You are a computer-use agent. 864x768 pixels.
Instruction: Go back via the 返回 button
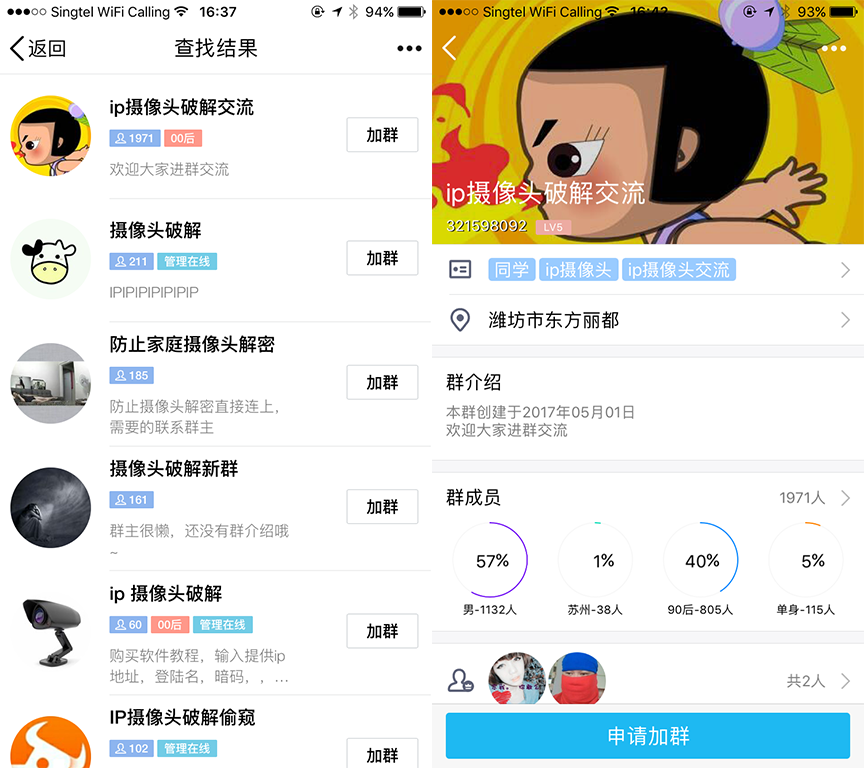(x=38, y=48)
